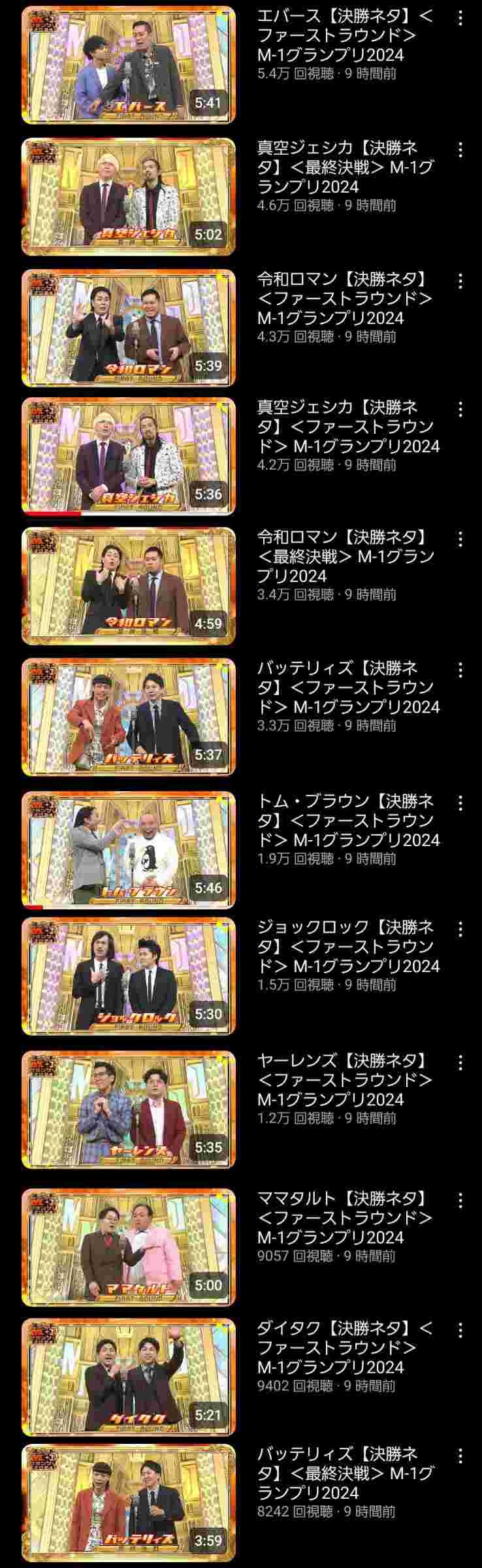Open エバース ファーストラウンド video
The height and width of the screenshot is (1568, 482).
point(128,65)
